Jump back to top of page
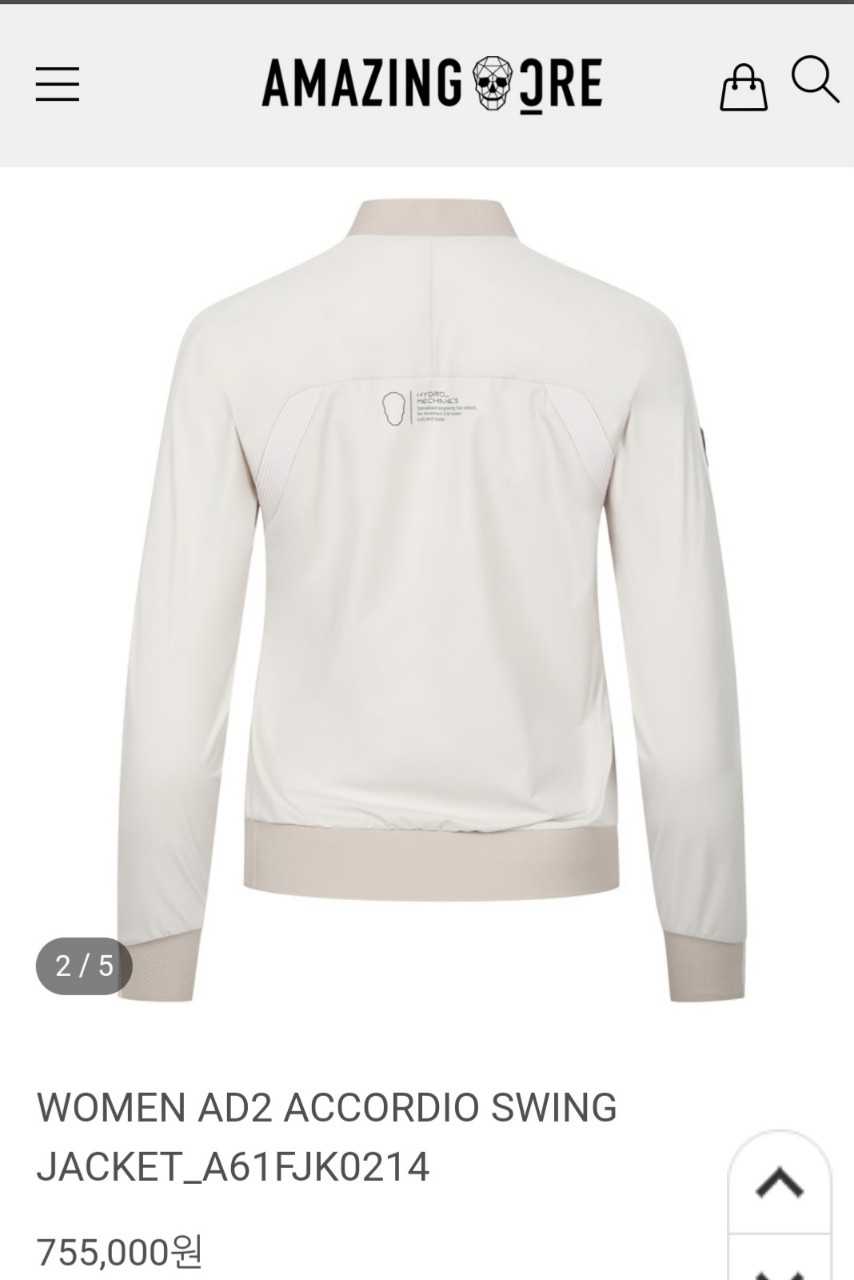This screenshot has height=1280, width=854. click(x=780, y=1183)
